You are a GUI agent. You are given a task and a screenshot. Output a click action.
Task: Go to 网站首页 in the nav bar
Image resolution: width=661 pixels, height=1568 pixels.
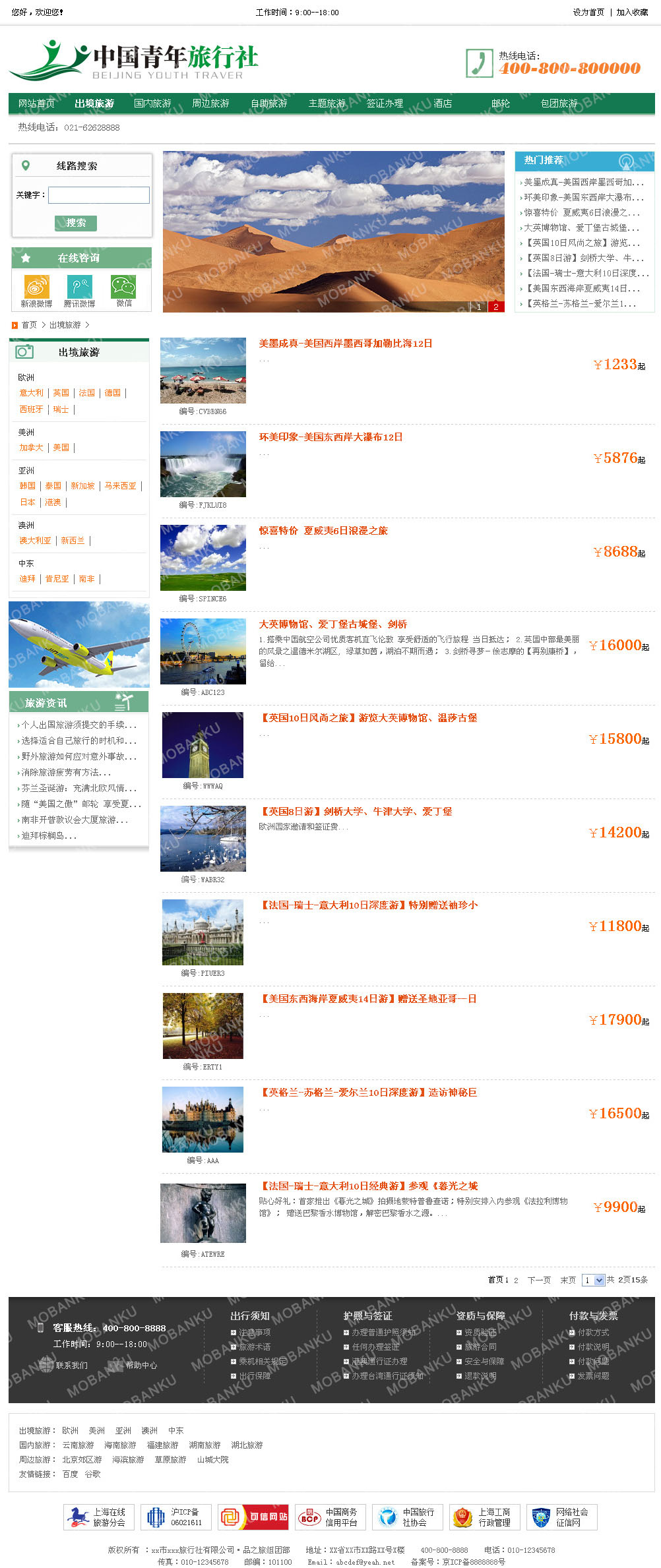tap(36, 104)
